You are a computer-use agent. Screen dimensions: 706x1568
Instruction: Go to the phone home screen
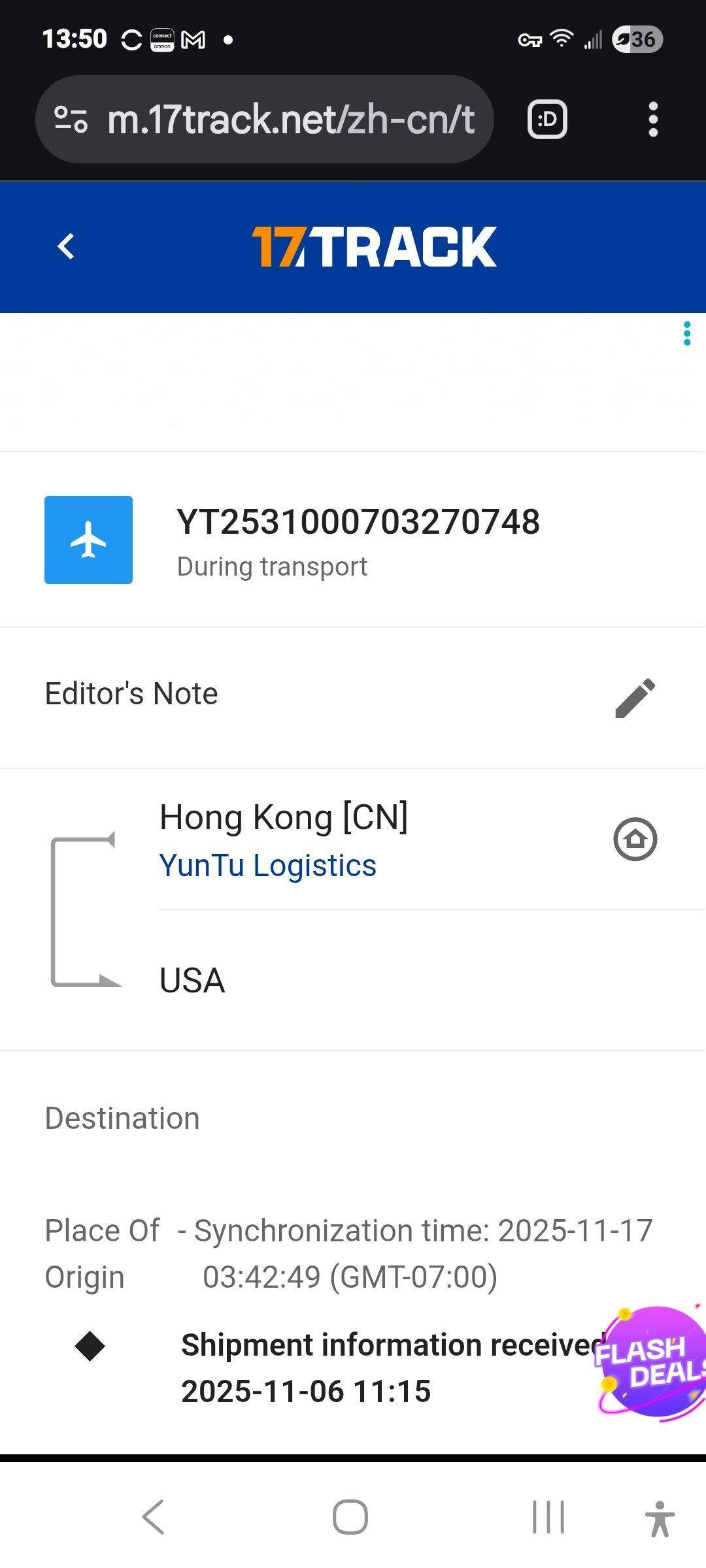tap(350, 1516)
